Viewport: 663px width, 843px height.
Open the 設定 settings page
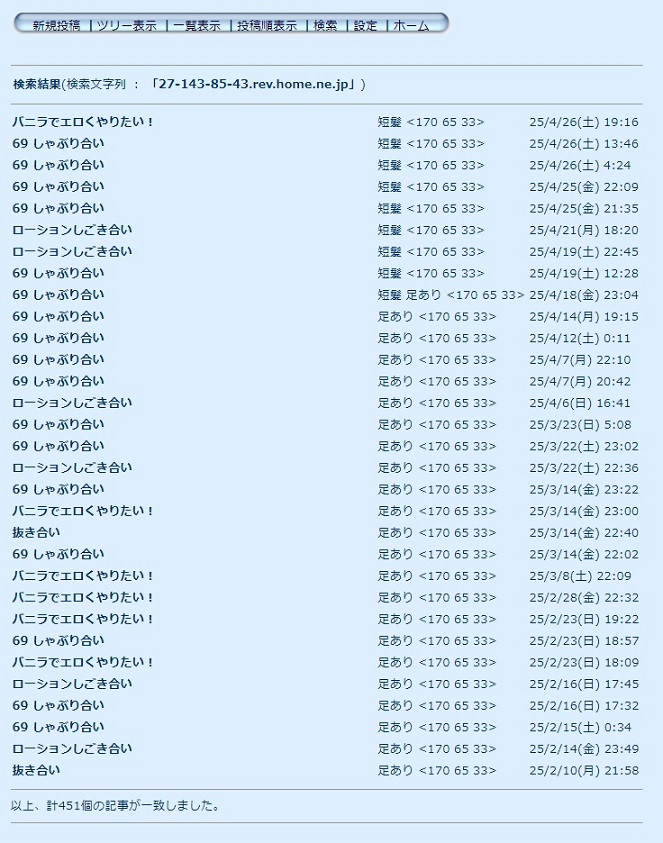click(x=366, y=26)
